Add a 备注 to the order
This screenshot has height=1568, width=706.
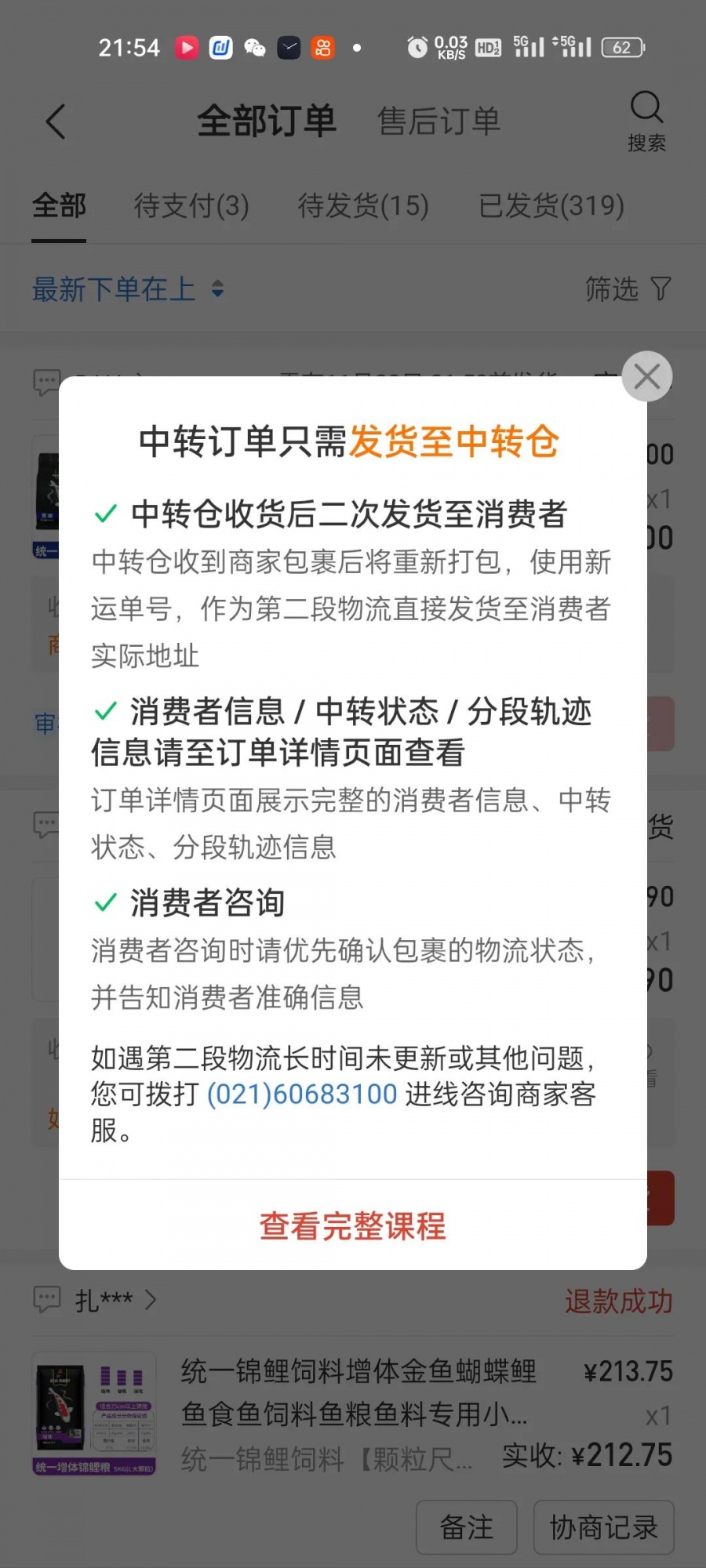[466, 1527]
